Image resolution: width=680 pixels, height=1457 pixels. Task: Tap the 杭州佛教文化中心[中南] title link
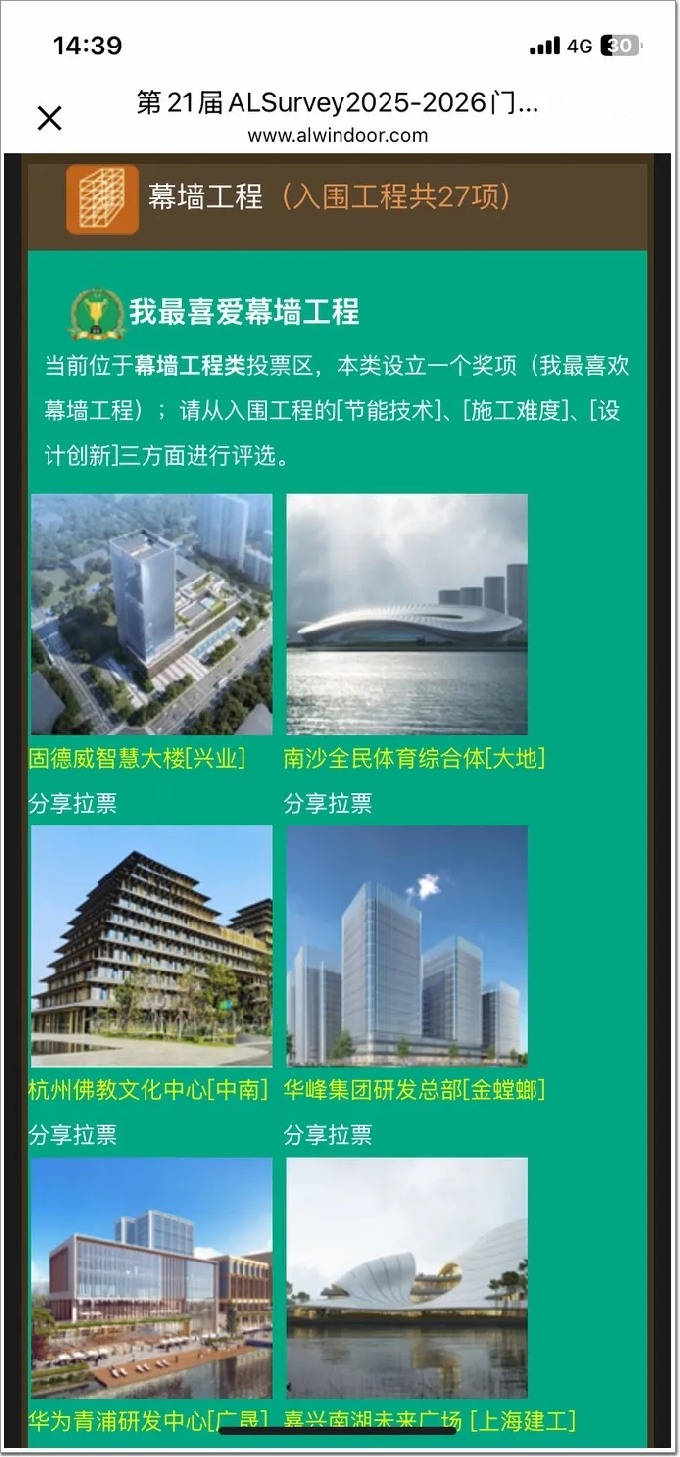(148, 1089)
